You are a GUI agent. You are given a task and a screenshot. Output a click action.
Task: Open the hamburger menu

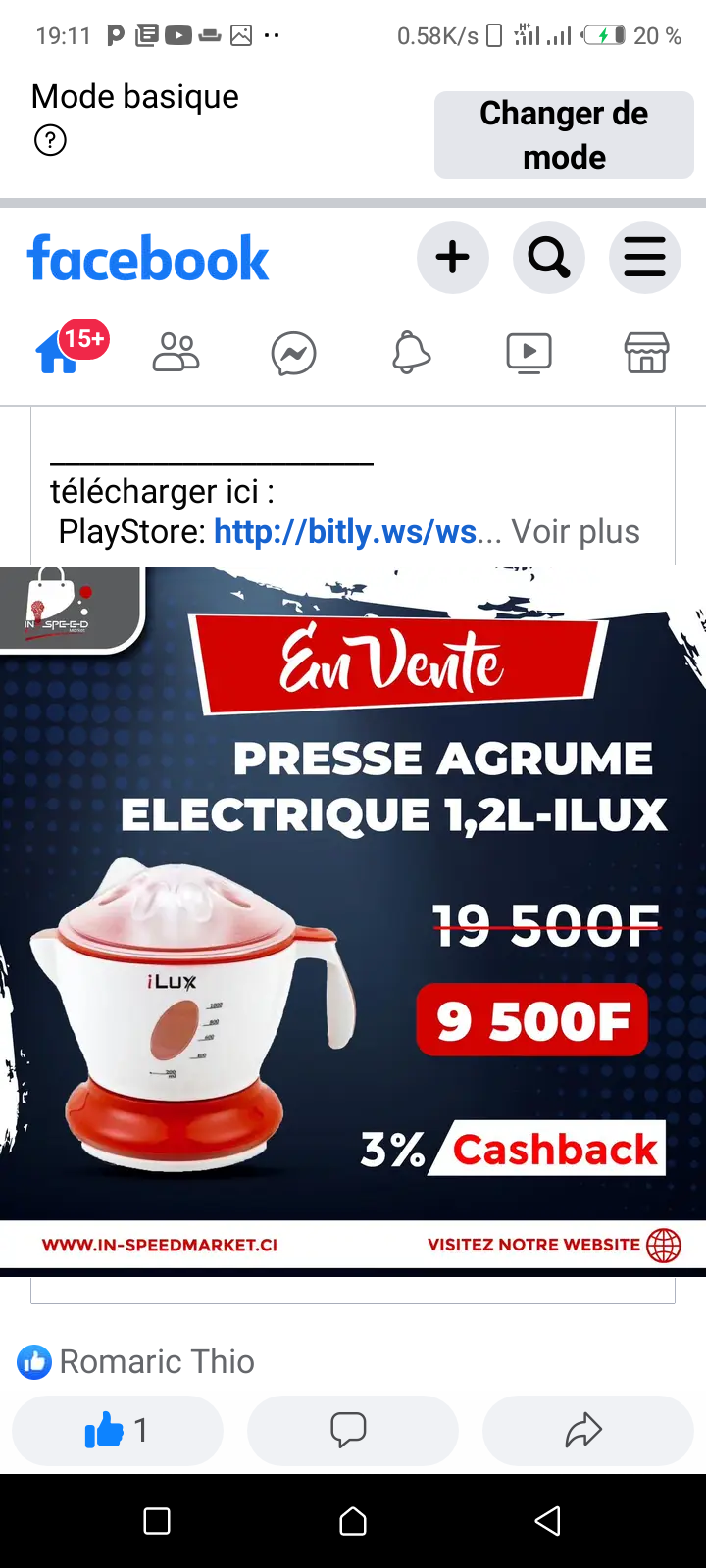pyautogui.click(x=644, y=258)
